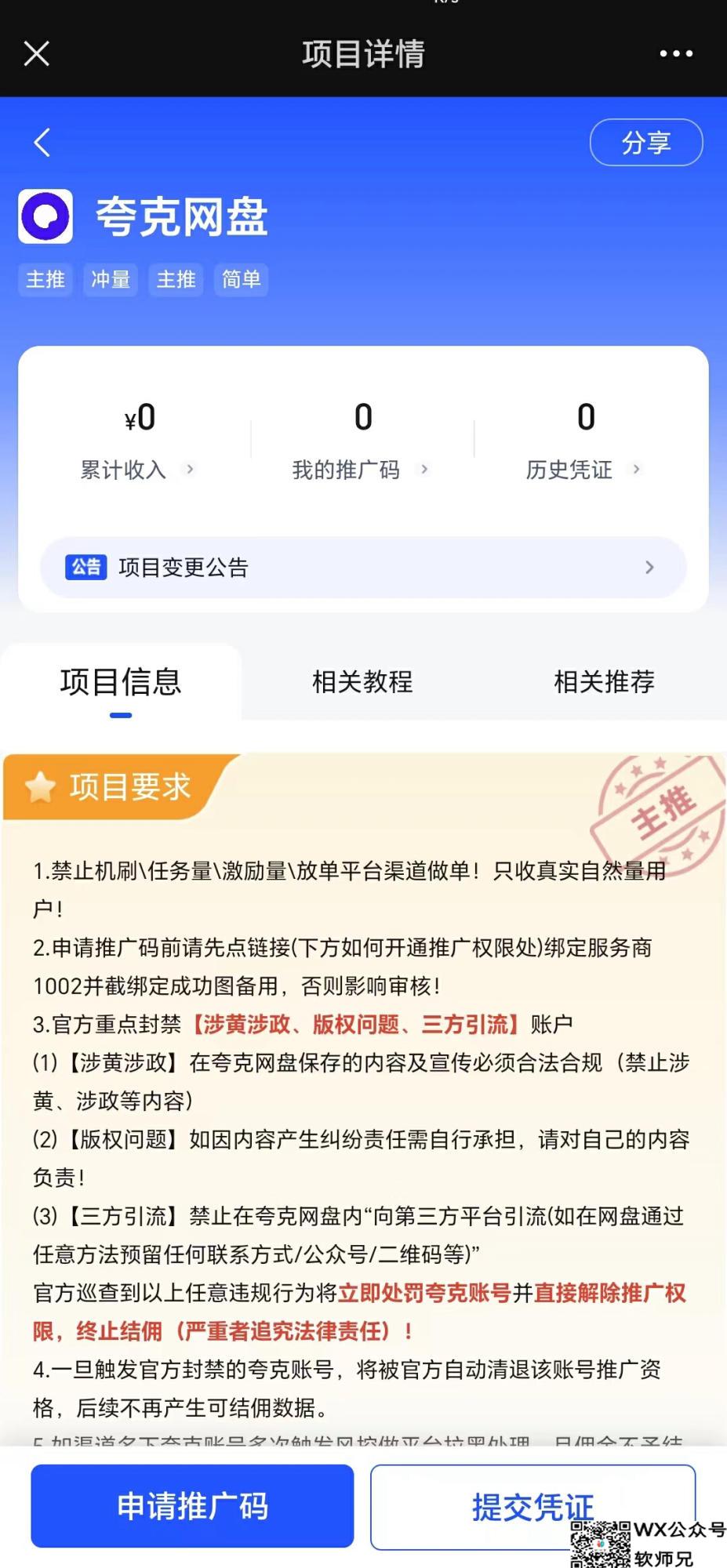Open the three-dot overflow menu
The width and height of the screenshot is (727, 1568).
click(x=675, y=54)
